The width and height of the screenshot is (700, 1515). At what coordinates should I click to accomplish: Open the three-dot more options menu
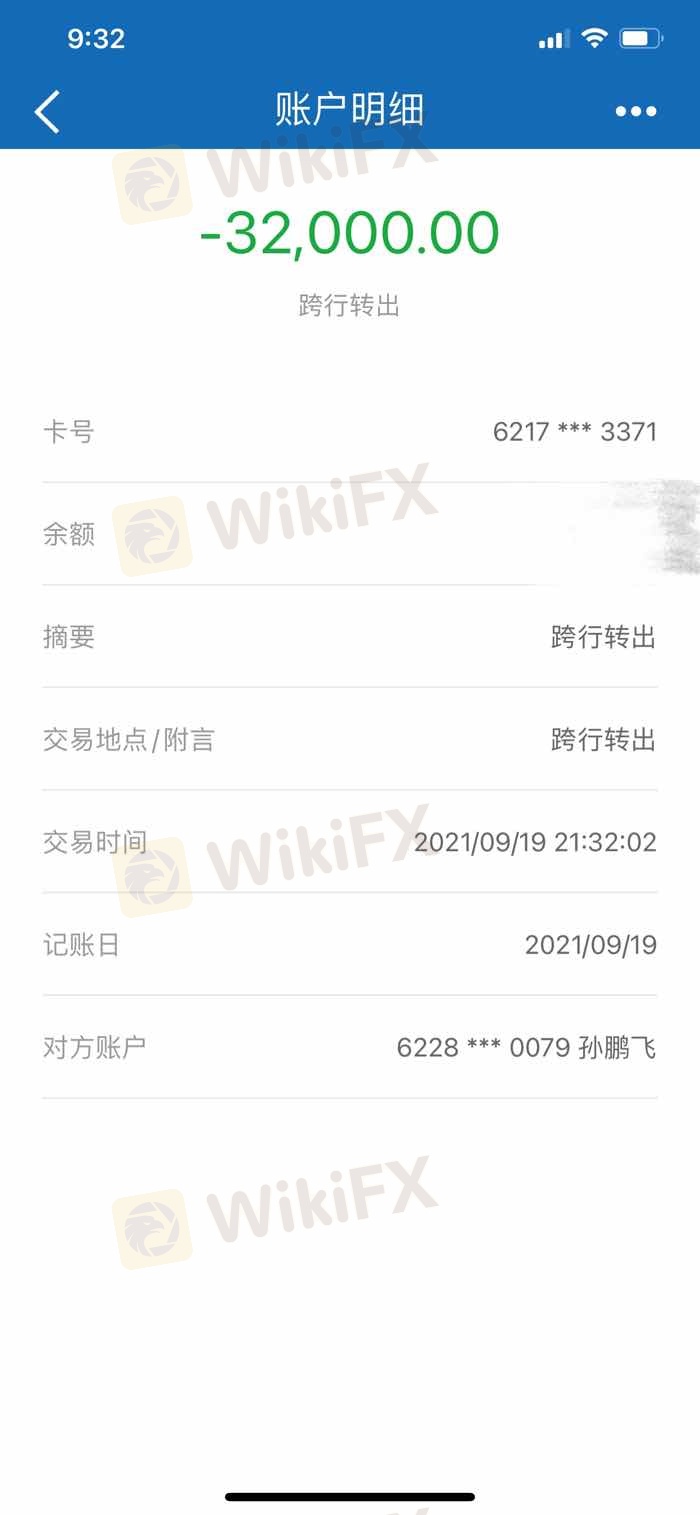(x=636, y=111)
